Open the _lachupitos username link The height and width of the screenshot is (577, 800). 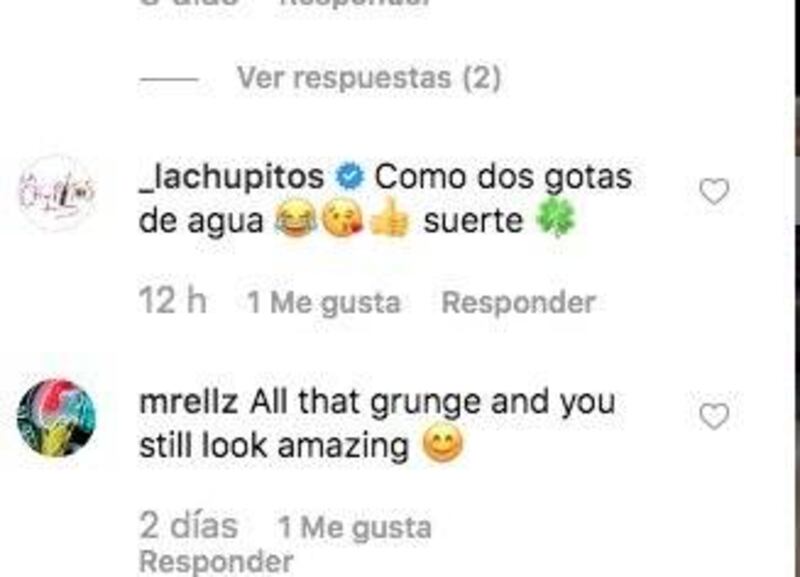point(233,177)
